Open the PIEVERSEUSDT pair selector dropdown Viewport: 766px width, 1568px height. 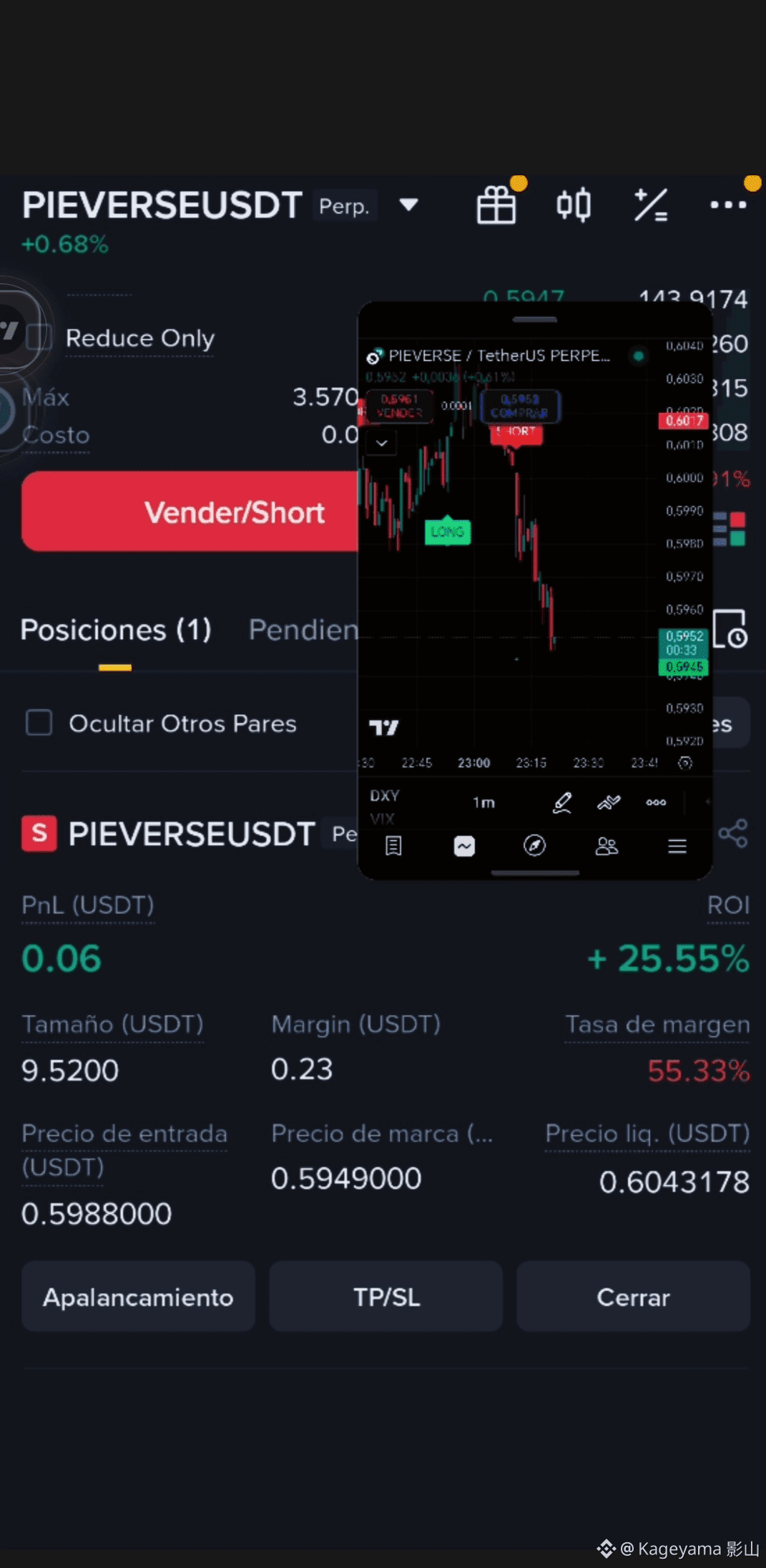coord(408,205)
